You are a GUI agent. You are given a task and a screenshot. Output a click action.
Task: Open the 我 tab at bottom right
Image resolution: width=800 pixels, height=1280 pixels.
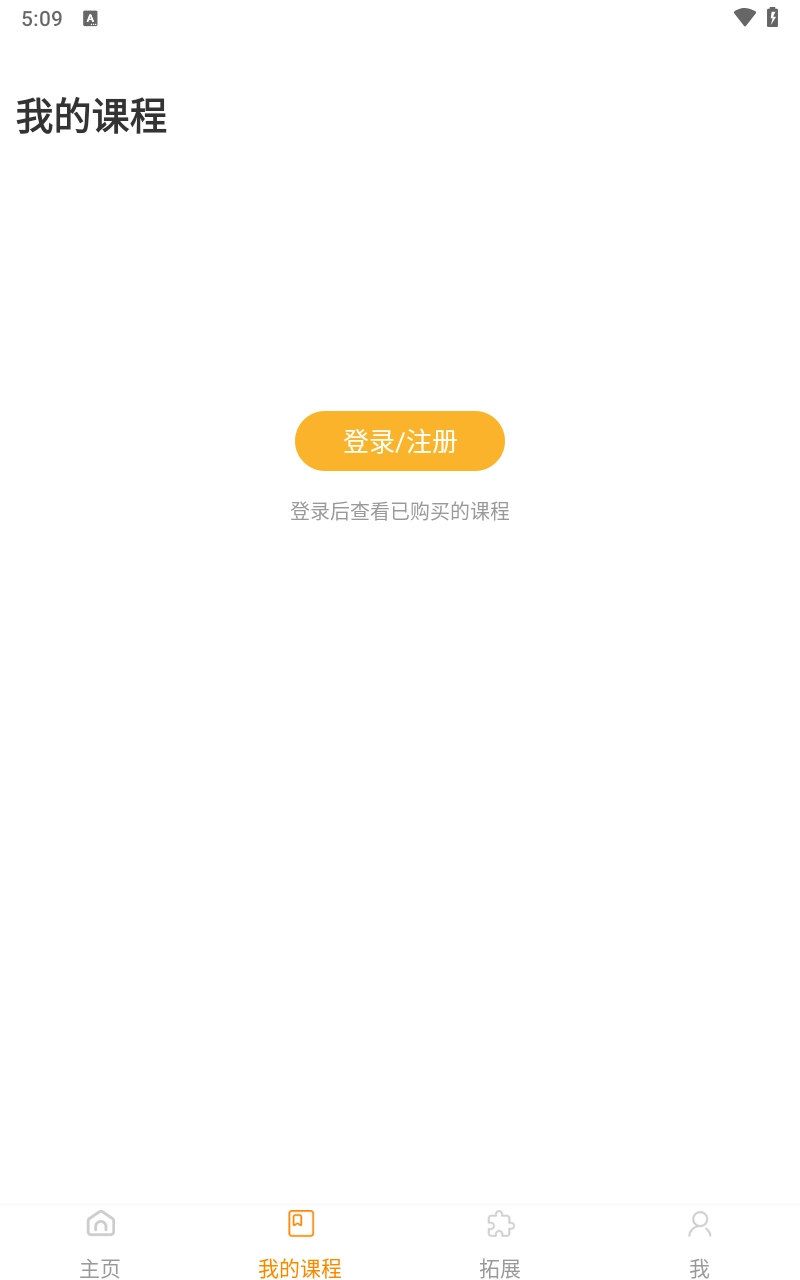[700, 1245]
